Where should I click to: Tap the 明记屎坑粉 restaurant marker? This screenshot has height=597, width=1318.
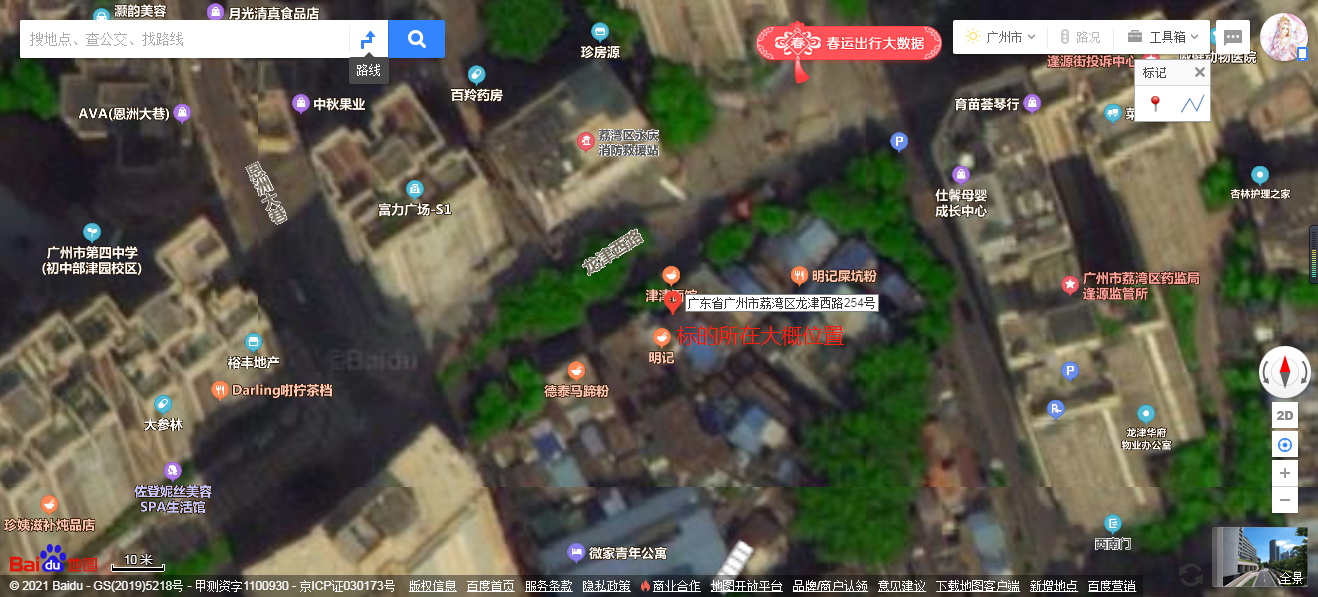tap(799, 275)
